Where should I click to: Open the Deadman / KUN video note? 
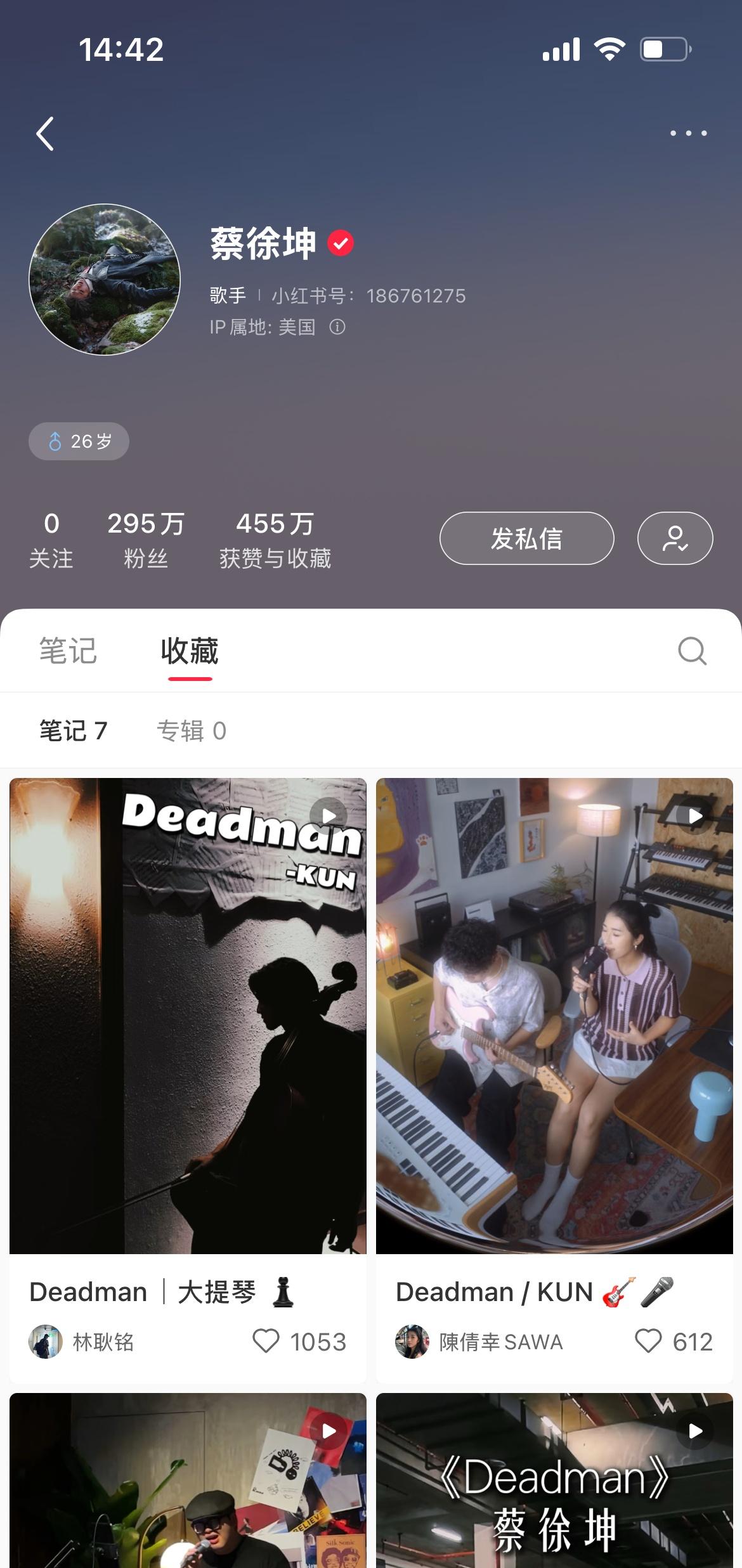(554, 1016)
